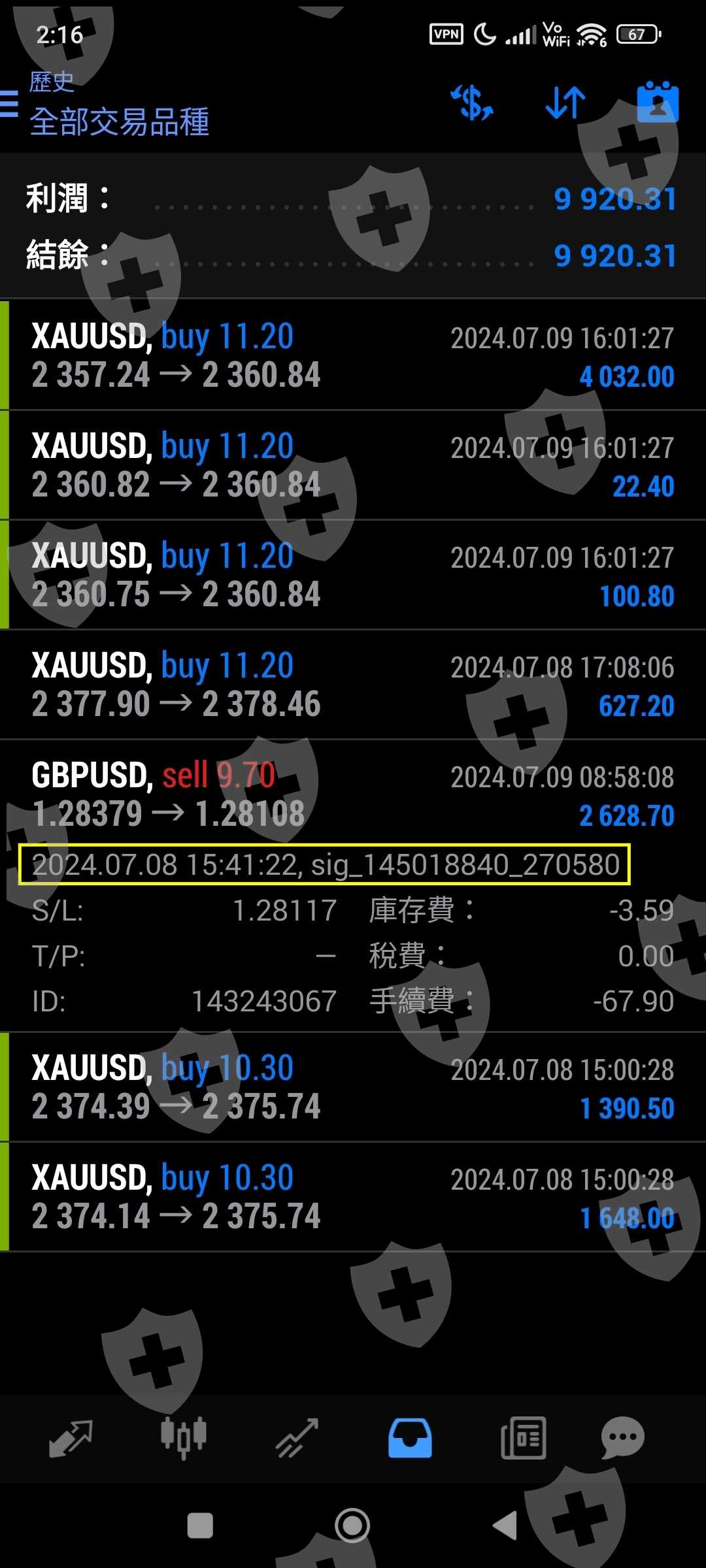The image size is (706, 1568).
Task: Show details of XAUUSD trade earning 627.20
Action: click(353, 685)
